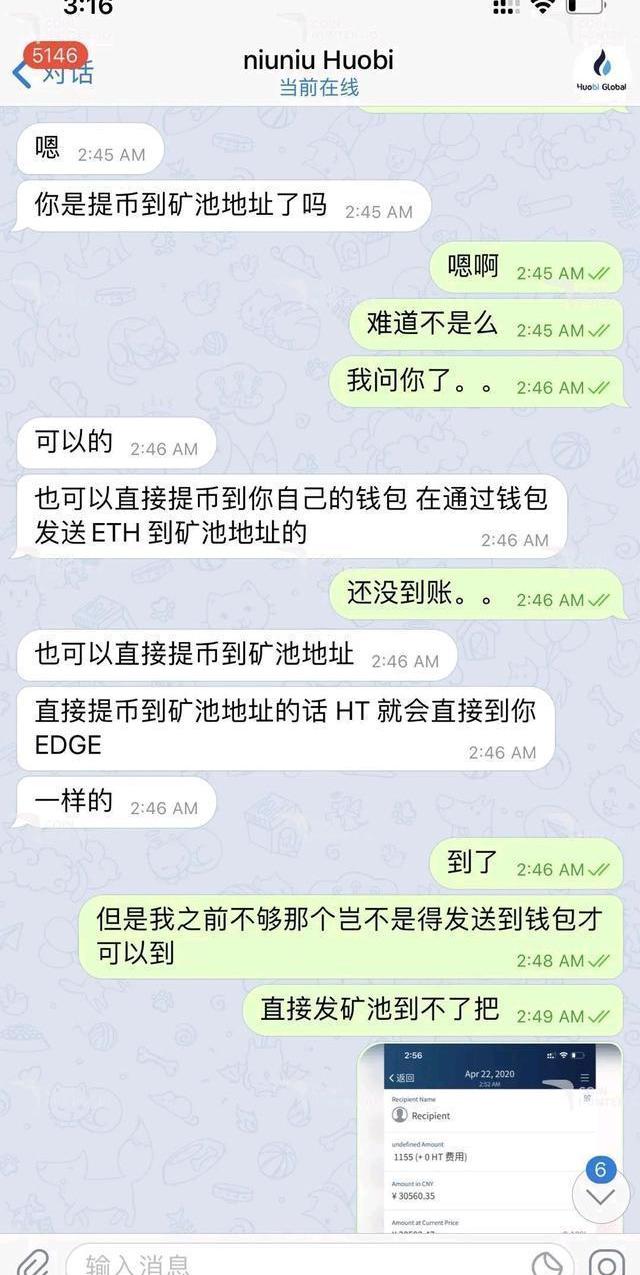Open the Huobi Global profile avatar
Image resolution: width=640 pixels, height=1275 pixels.
point(601,68)
